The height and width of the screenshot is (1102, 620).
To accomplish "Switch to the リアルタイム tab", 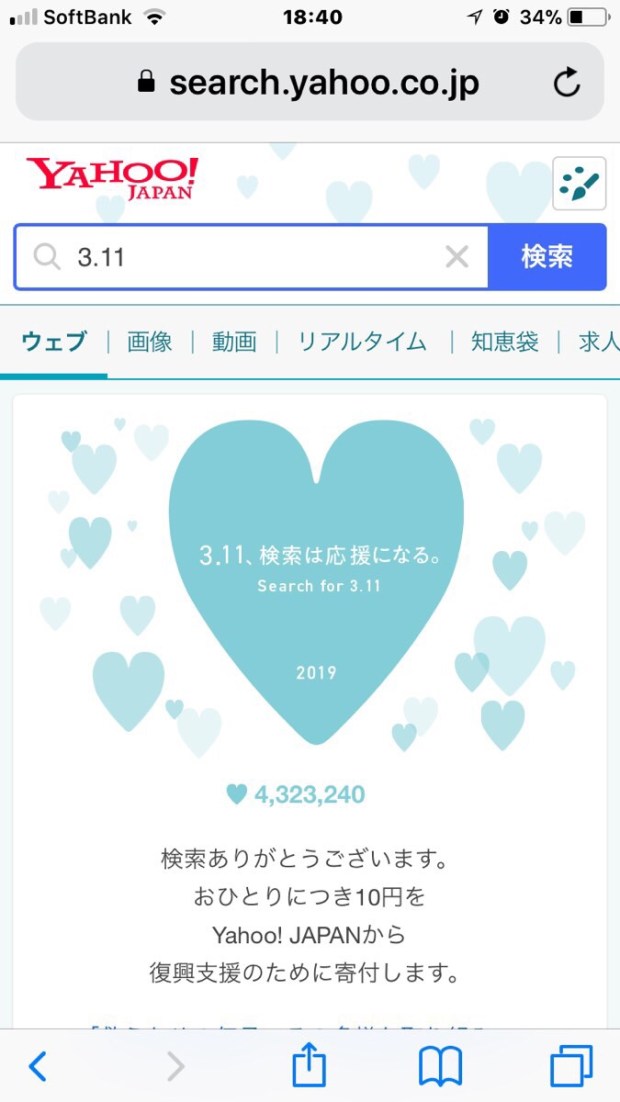I will tap(362, 342).
